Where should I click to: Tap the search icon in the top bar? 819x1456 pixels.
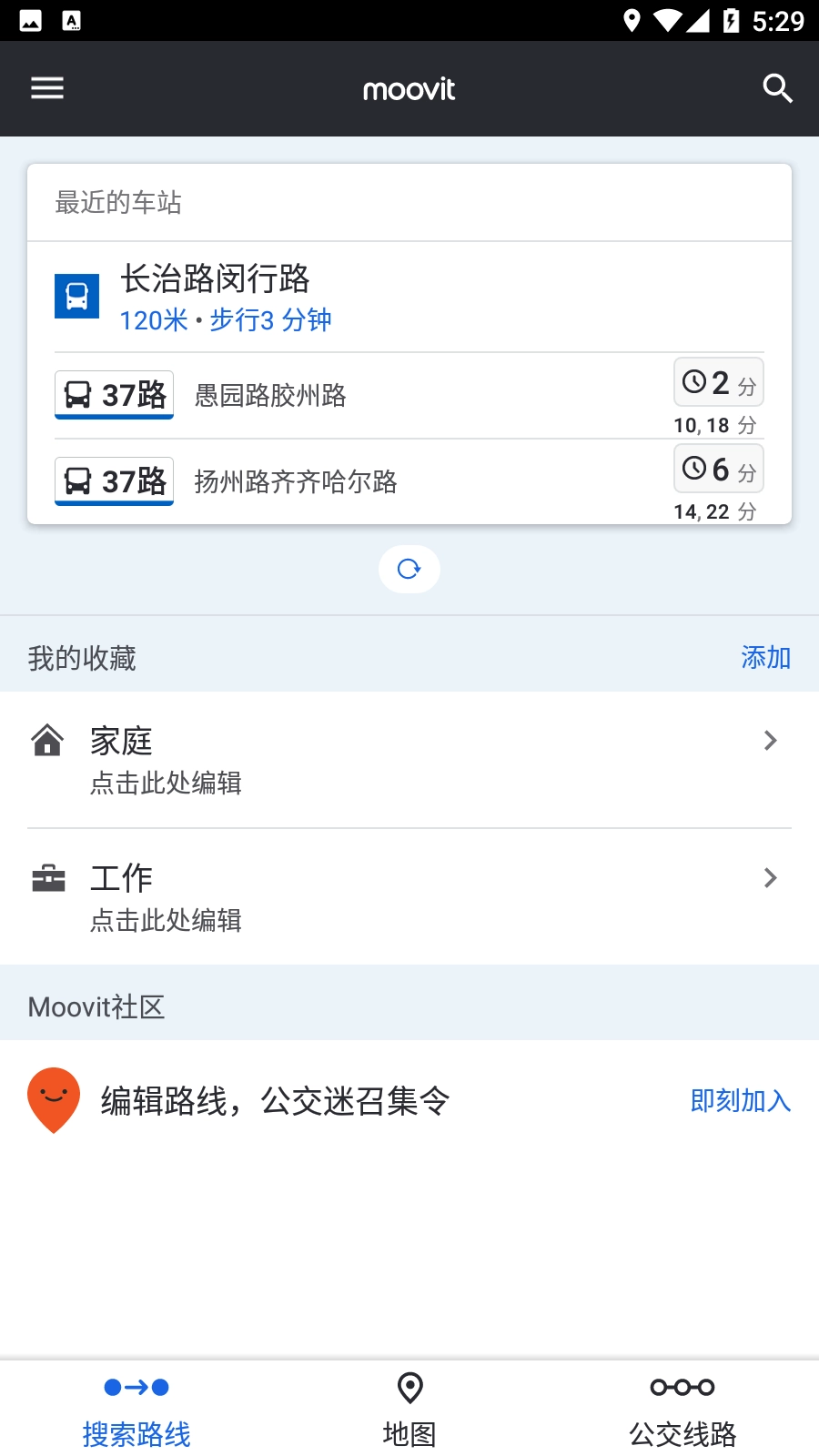coord(778,87)
